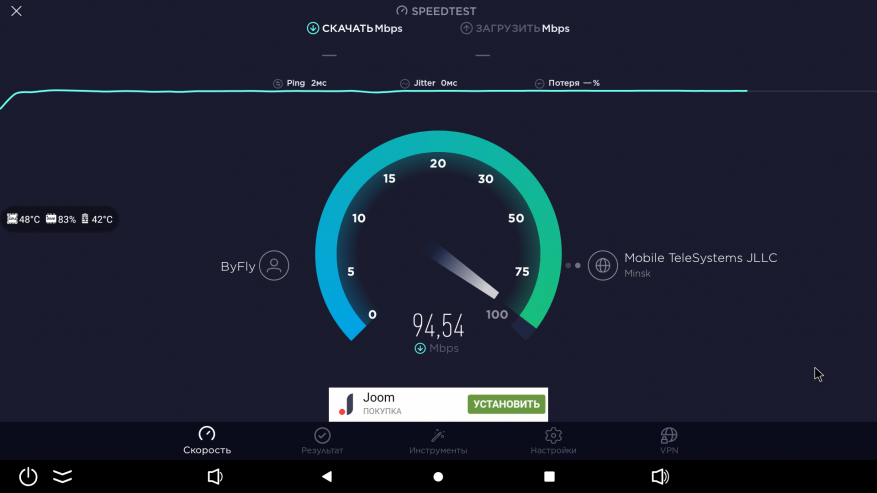Select the Скорость tab

207,440
